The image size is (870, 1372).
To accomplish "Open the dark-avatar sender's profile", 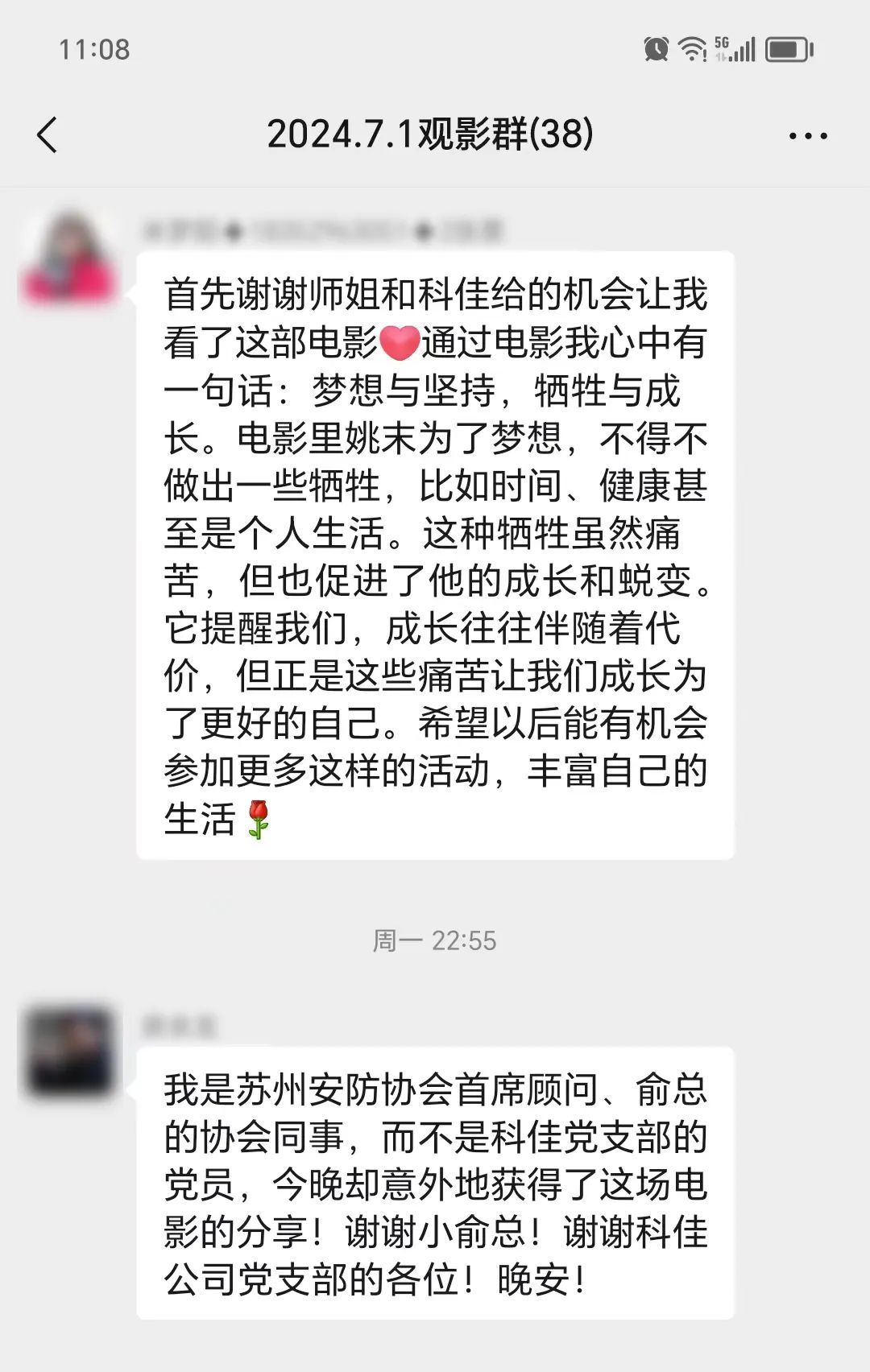I will [x=69, y=1052].
